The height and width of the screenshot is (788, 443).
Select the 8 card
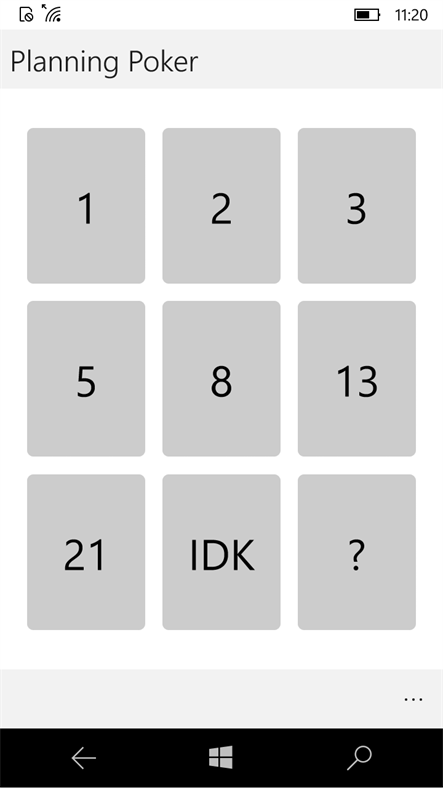(221, 378)
